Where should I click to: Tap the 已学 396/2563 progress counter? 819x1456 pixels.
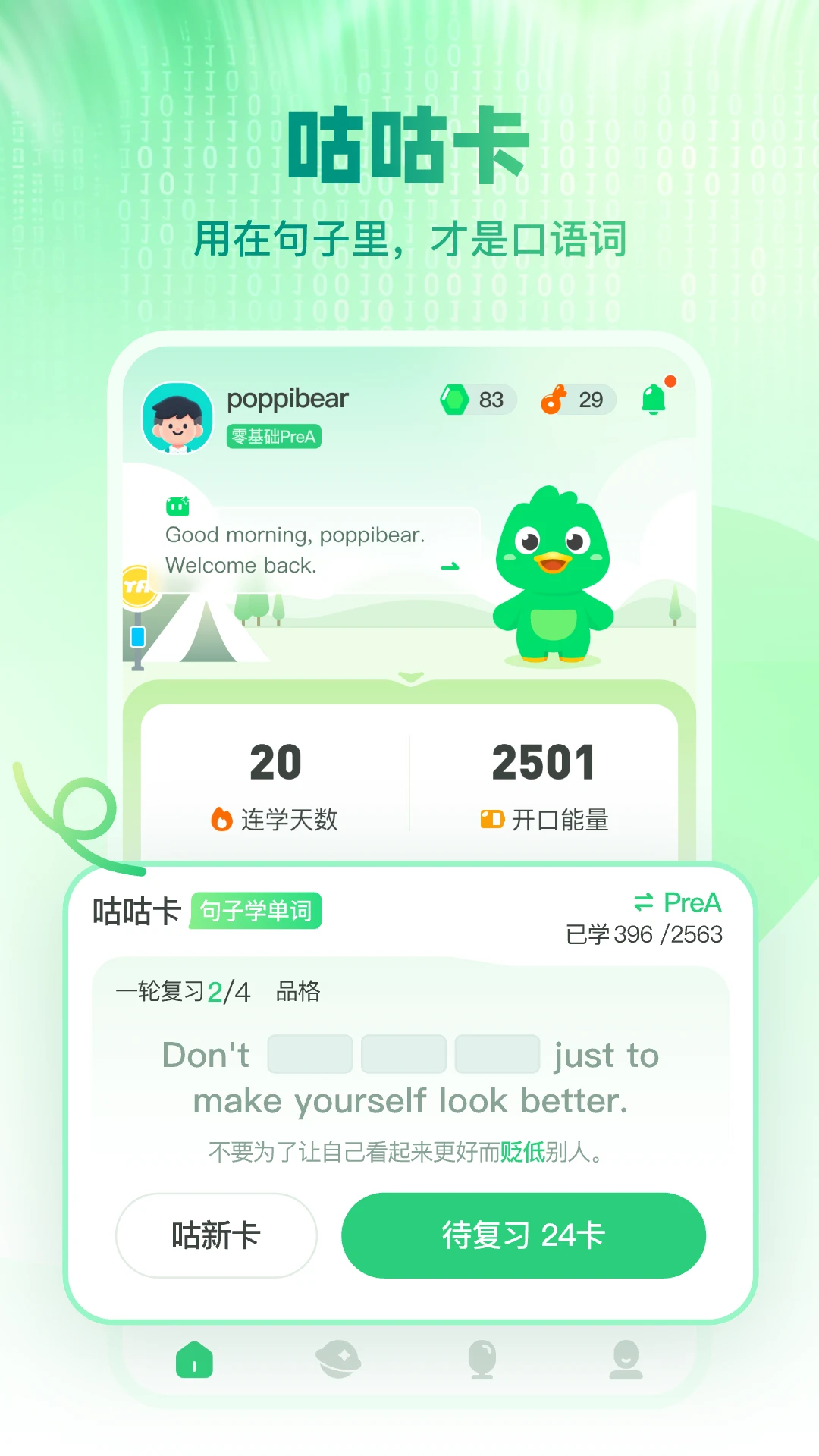(645, 935)
